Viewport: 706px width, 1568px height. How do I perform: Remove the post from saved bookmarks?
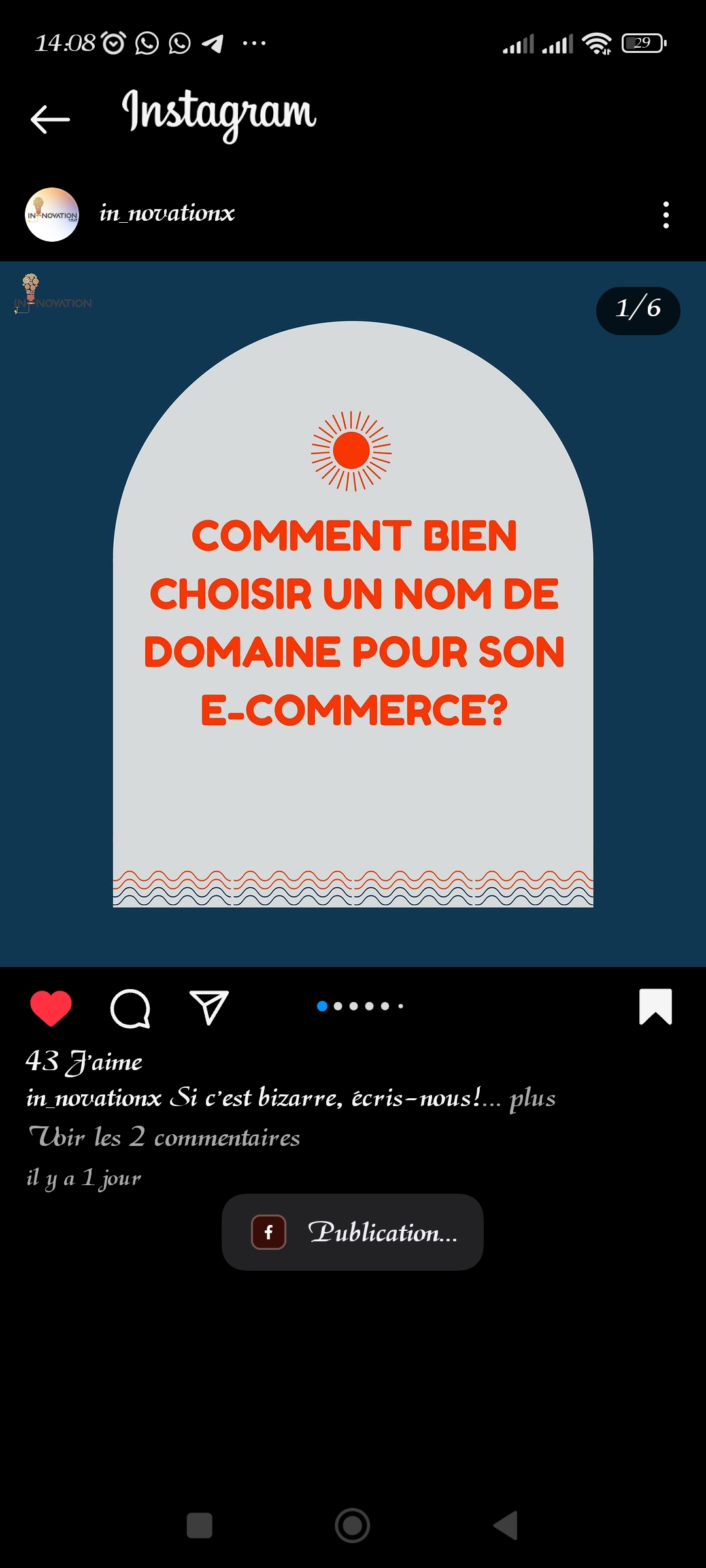(x=655, y=1007)
